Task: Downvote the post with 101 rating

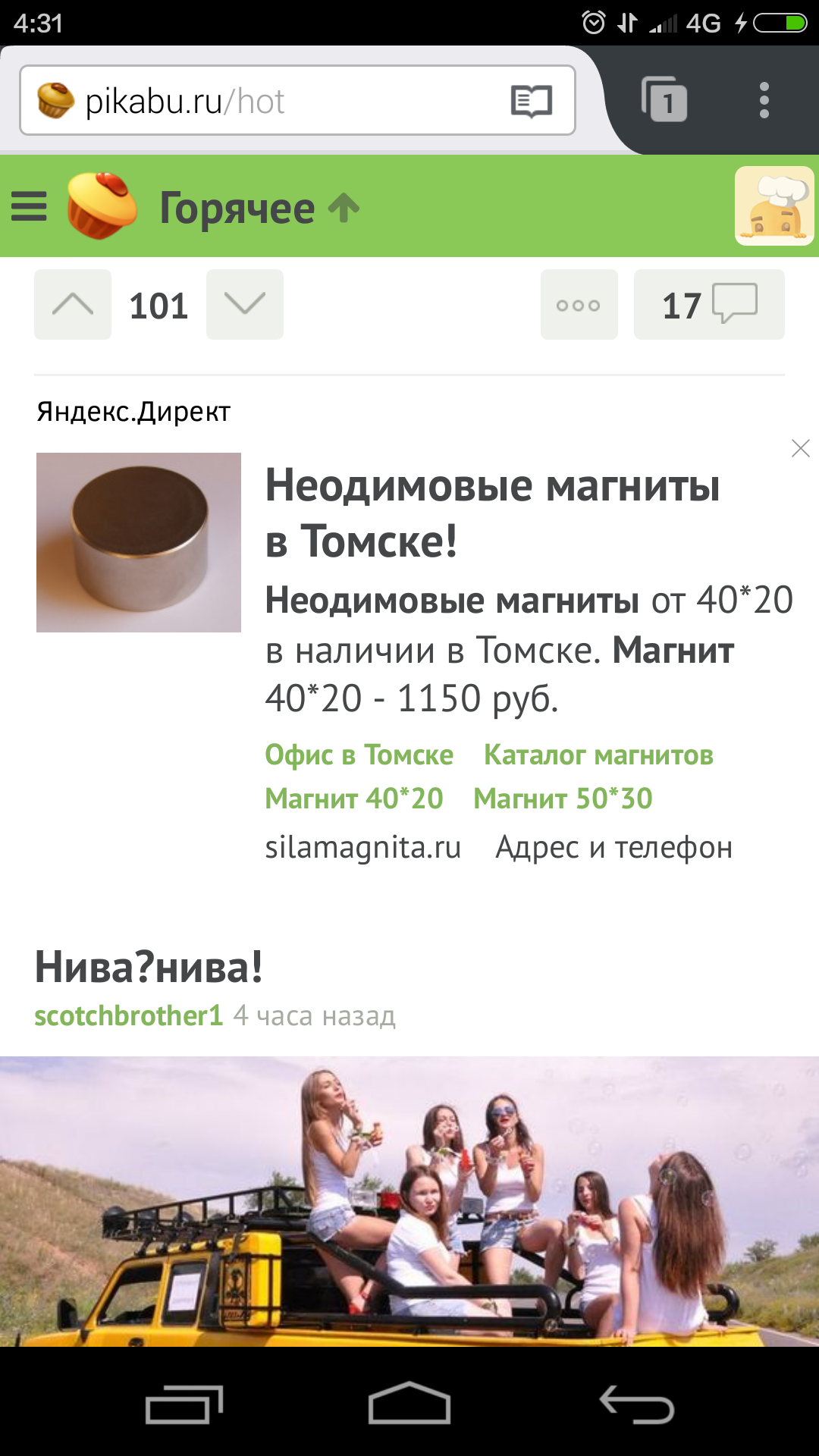Action: tap(245, 305)
